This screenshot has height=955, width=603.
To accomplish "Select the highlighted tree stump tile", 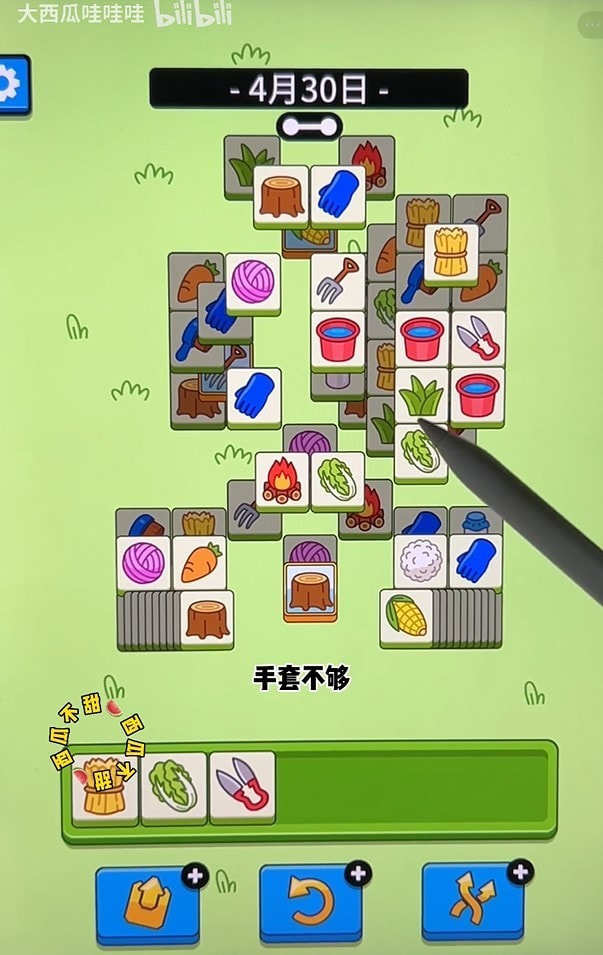I will point(309,592).
